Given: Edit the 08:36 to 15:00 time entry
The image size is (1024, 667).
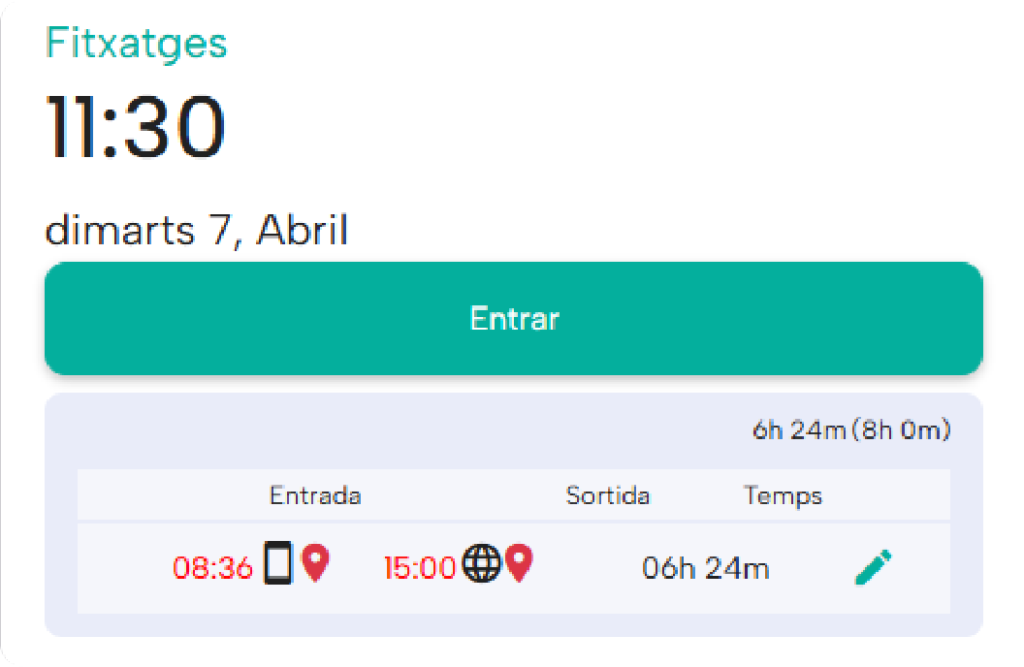Looking at the screenshot, I should pos(873,567).
